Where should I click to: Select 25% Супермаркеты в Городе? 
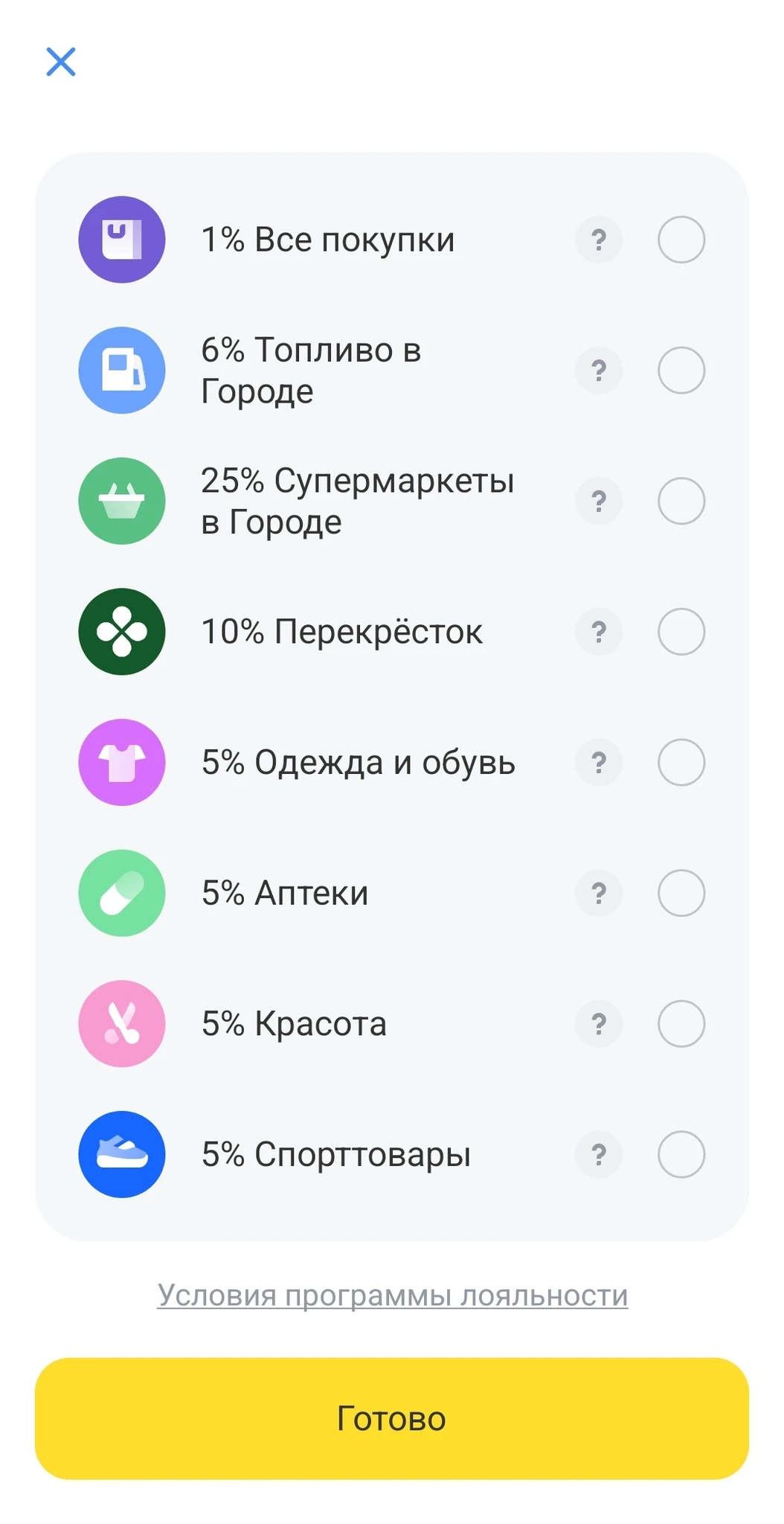coord(681,501)
